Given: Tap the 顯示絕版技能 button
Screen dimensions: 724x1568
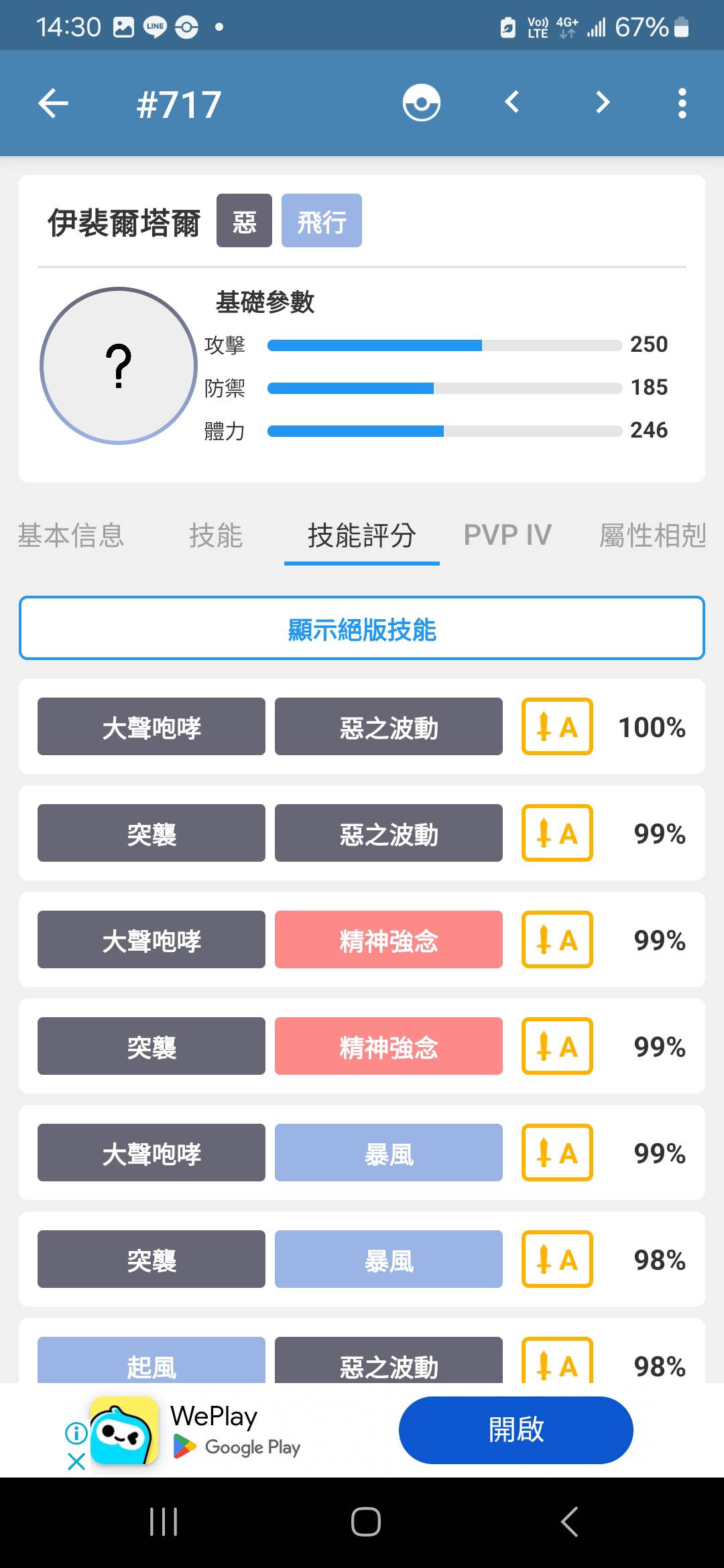Looking at the screenshot, I should (362, 629).
